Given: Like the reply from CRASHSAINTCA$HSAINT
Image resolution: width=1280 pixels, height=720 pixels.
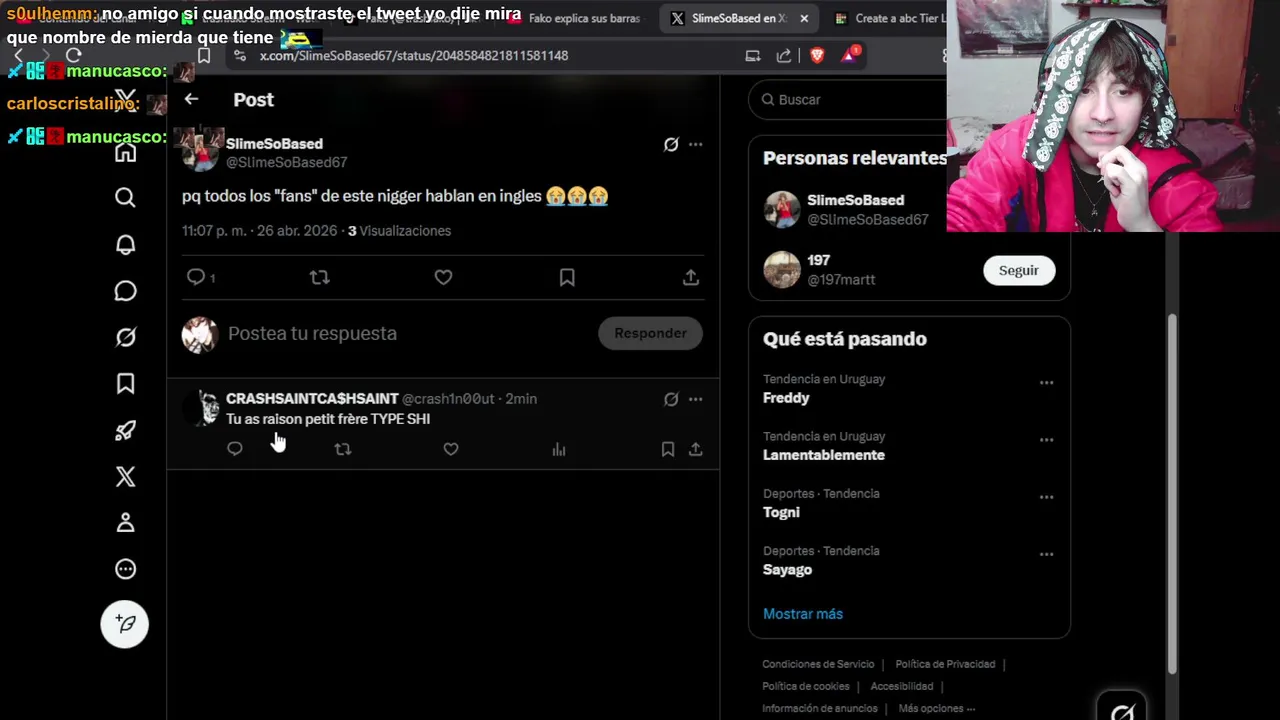Looking at the screenshot, I should [x=451, y=449].
